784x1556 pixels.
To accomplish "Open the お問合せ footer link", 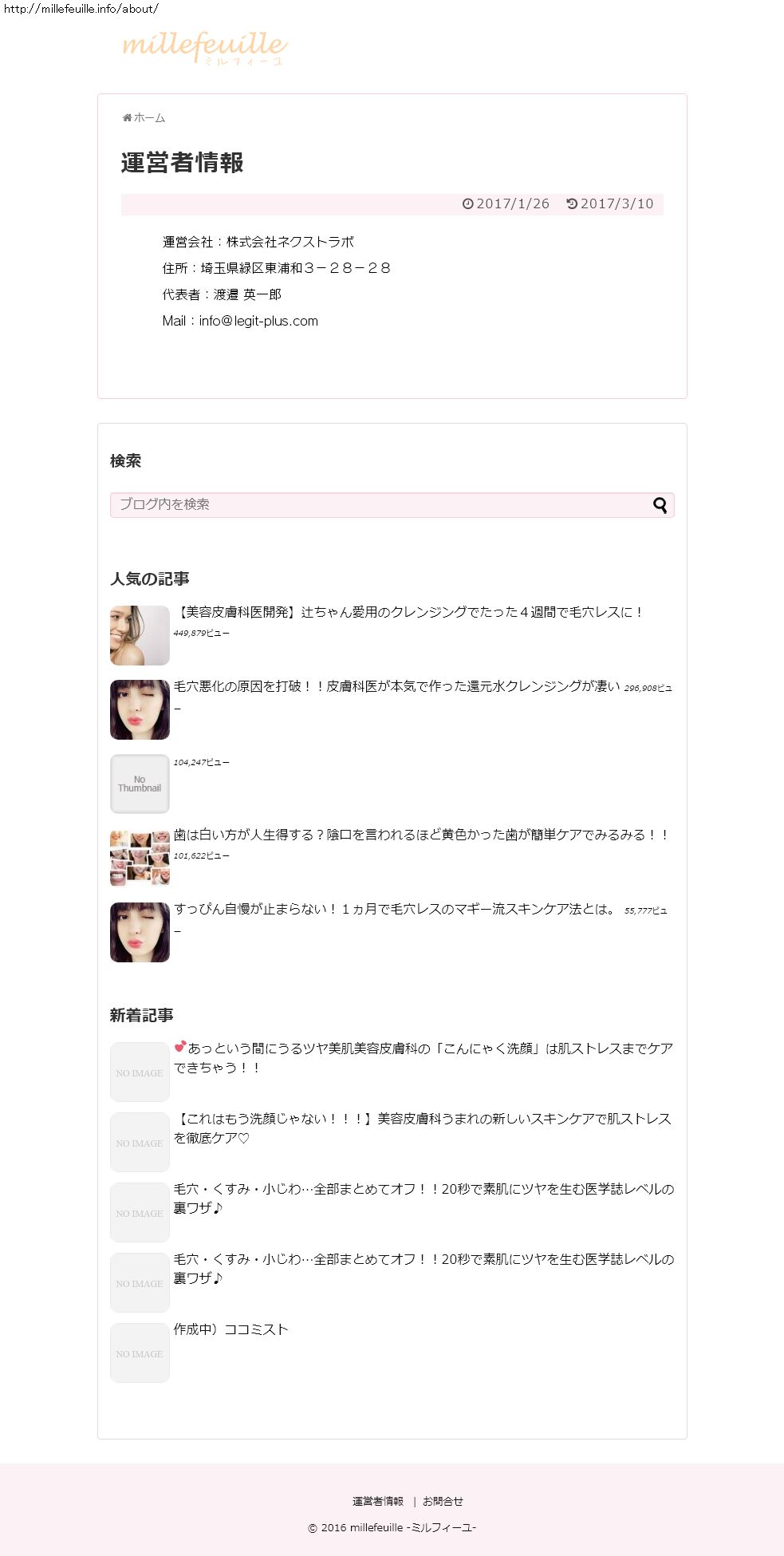I will point(443,1501).
